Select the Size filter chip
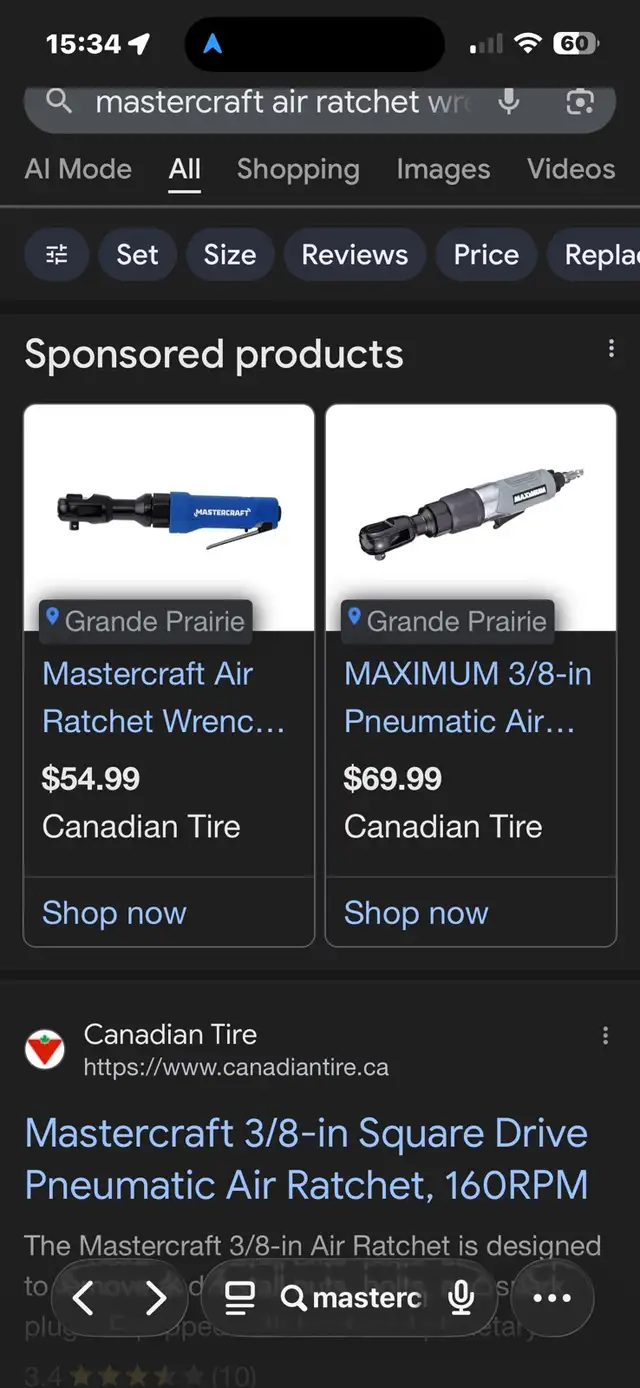 pos(230,255)
